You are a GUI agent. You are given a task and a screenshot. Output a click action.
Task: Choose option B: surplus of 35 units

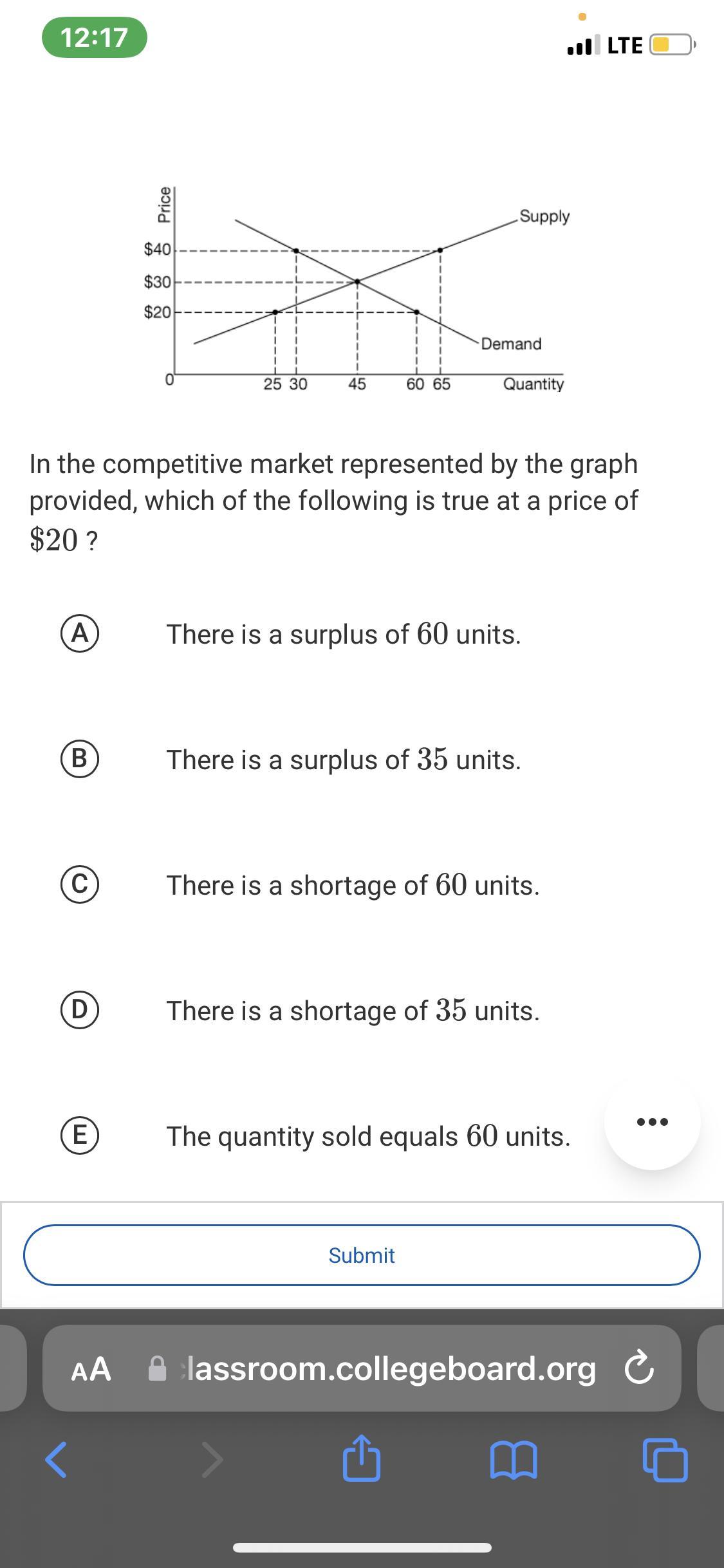tap(80, 760)
